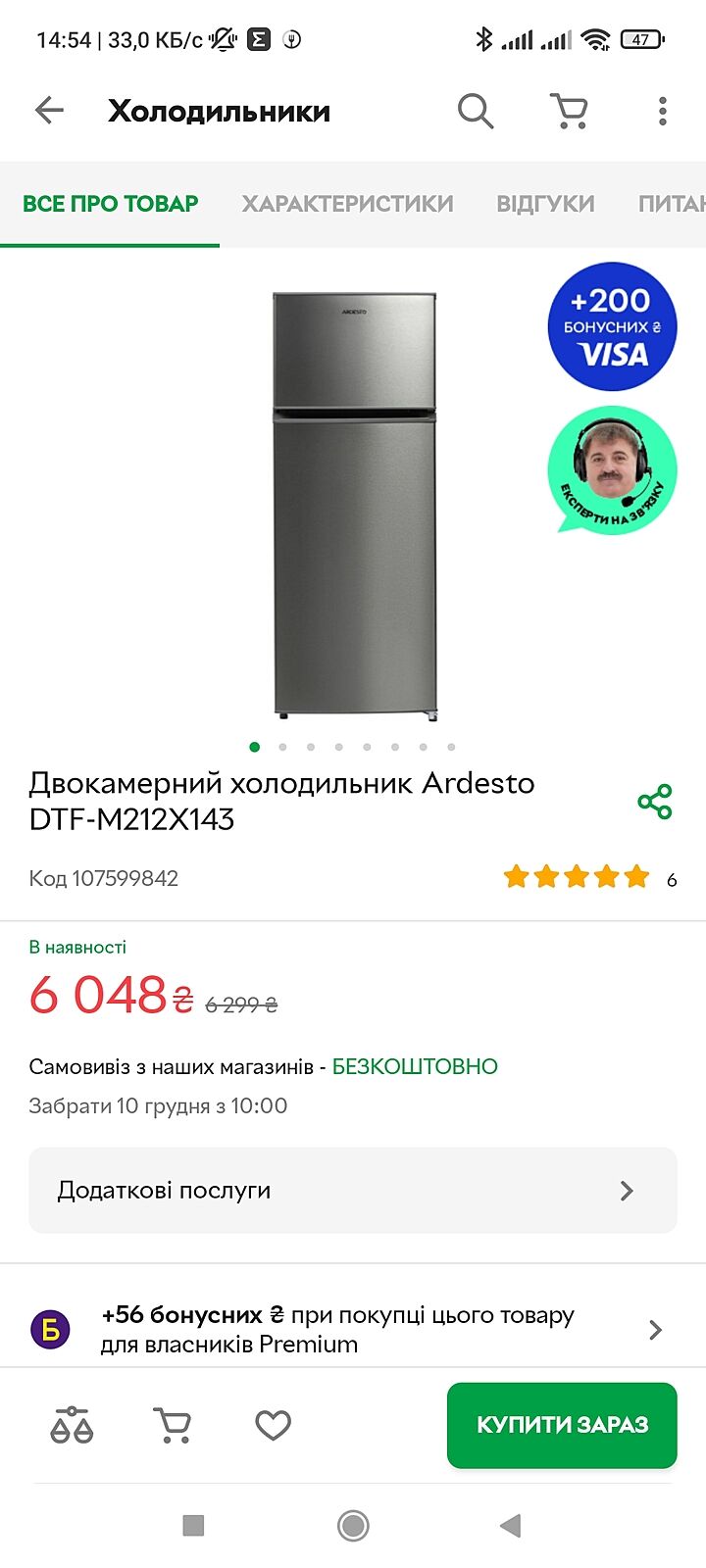Open search from the top bar
The image size is (706, 1568).
tap(476, 111)
